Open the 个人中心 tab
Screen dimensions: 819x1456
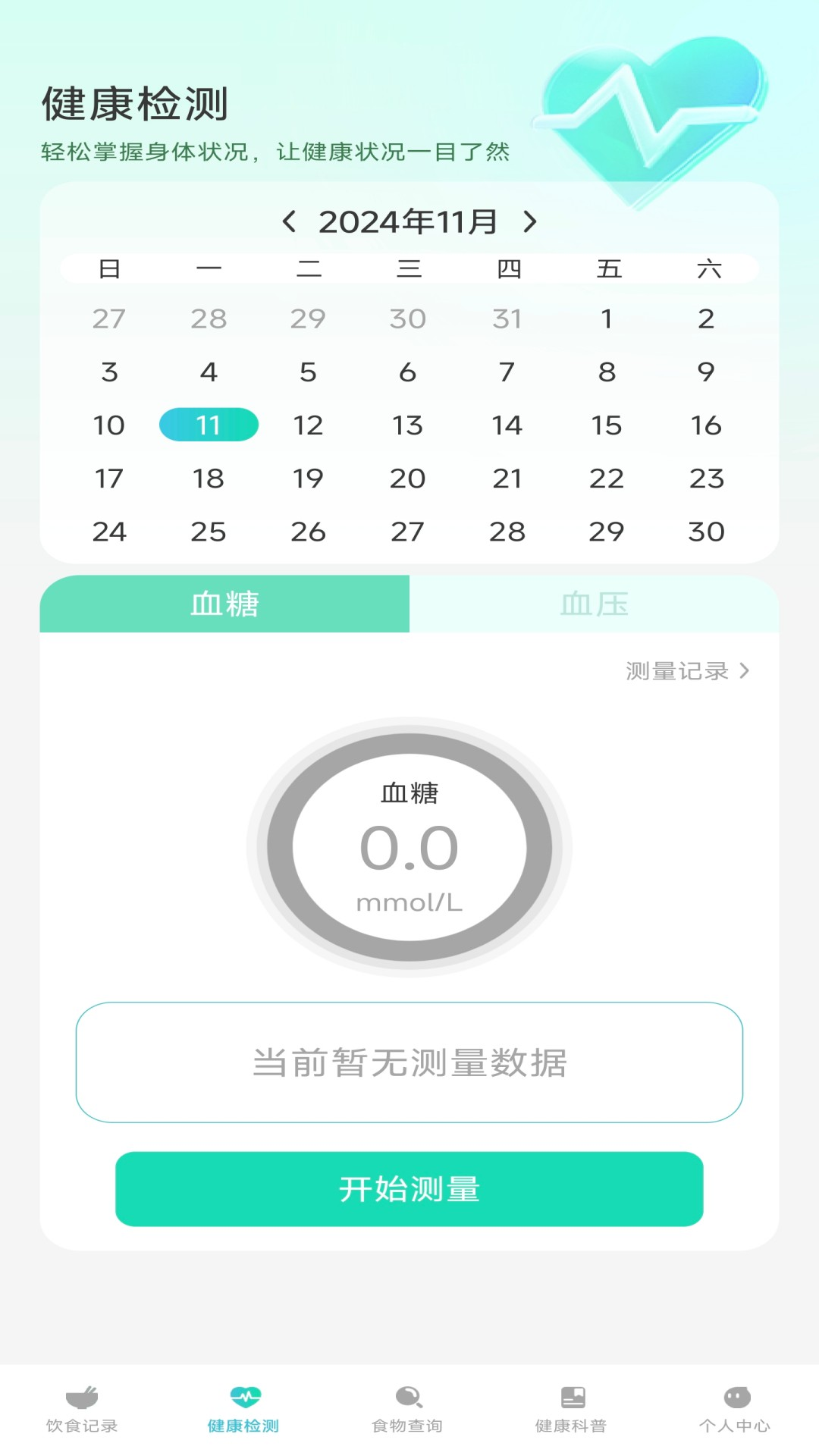[735, 1409]
